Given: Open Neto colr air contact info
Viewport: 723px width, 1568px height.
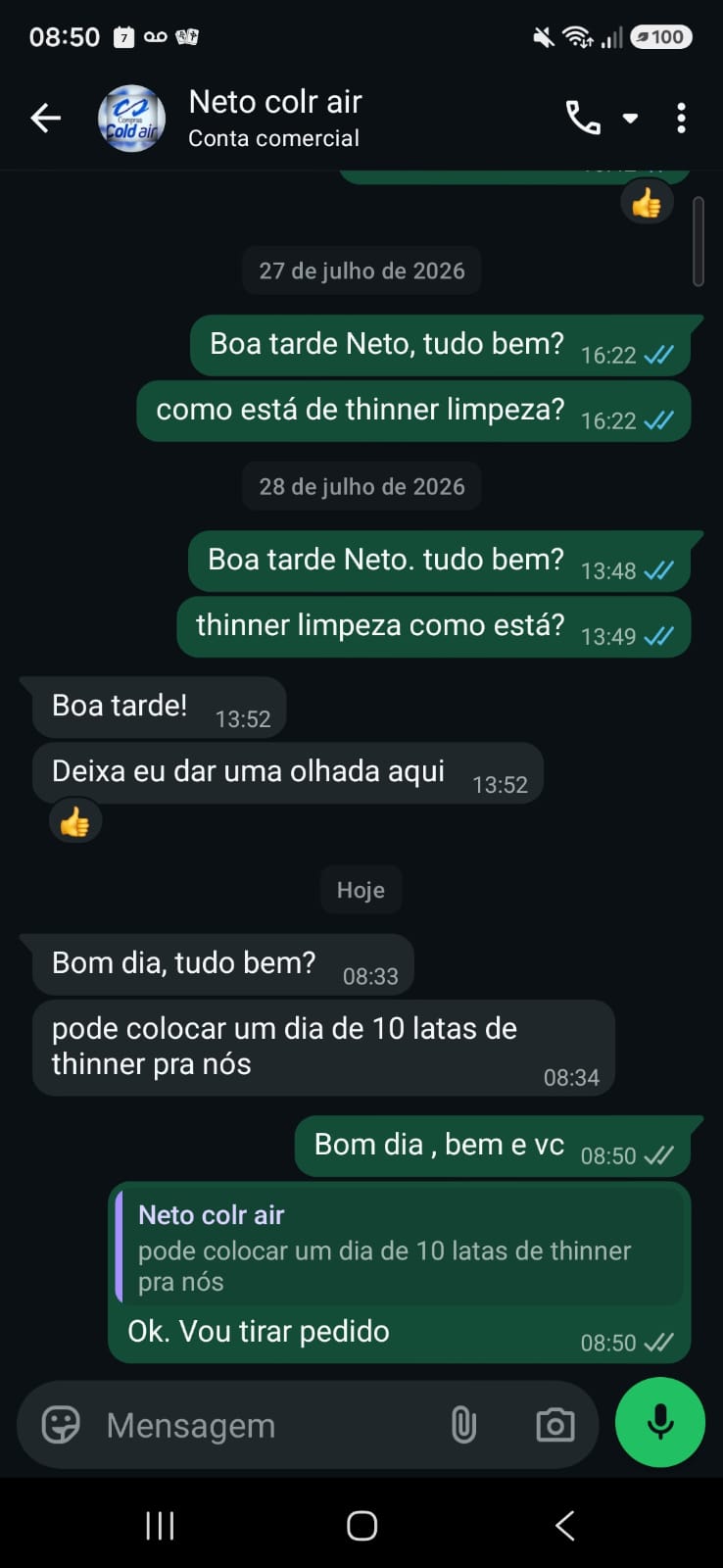Looking at the screenshot, I should 275,119.
